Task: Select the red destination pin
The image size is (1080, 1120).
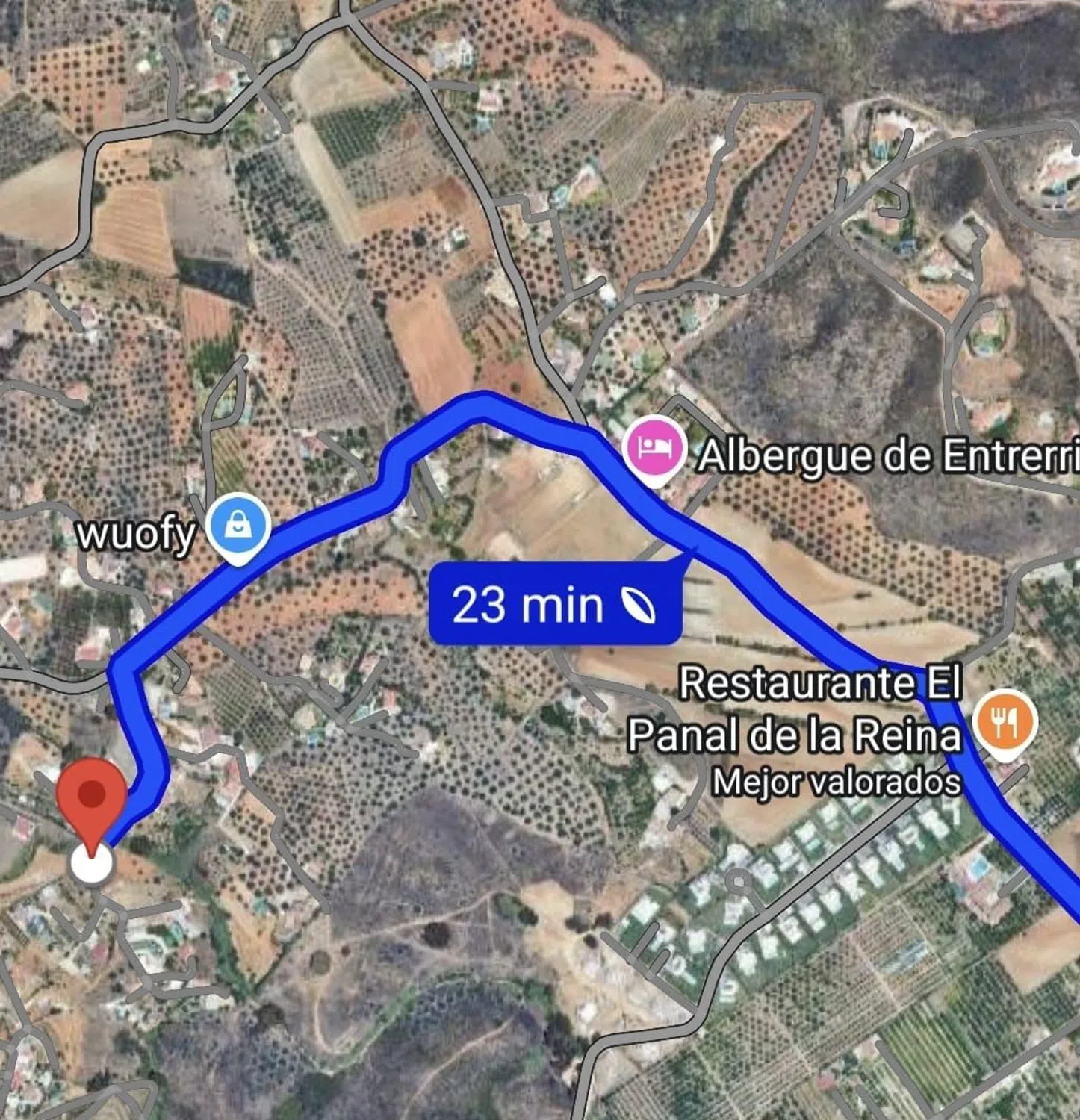Action: (x=92, y=797)
